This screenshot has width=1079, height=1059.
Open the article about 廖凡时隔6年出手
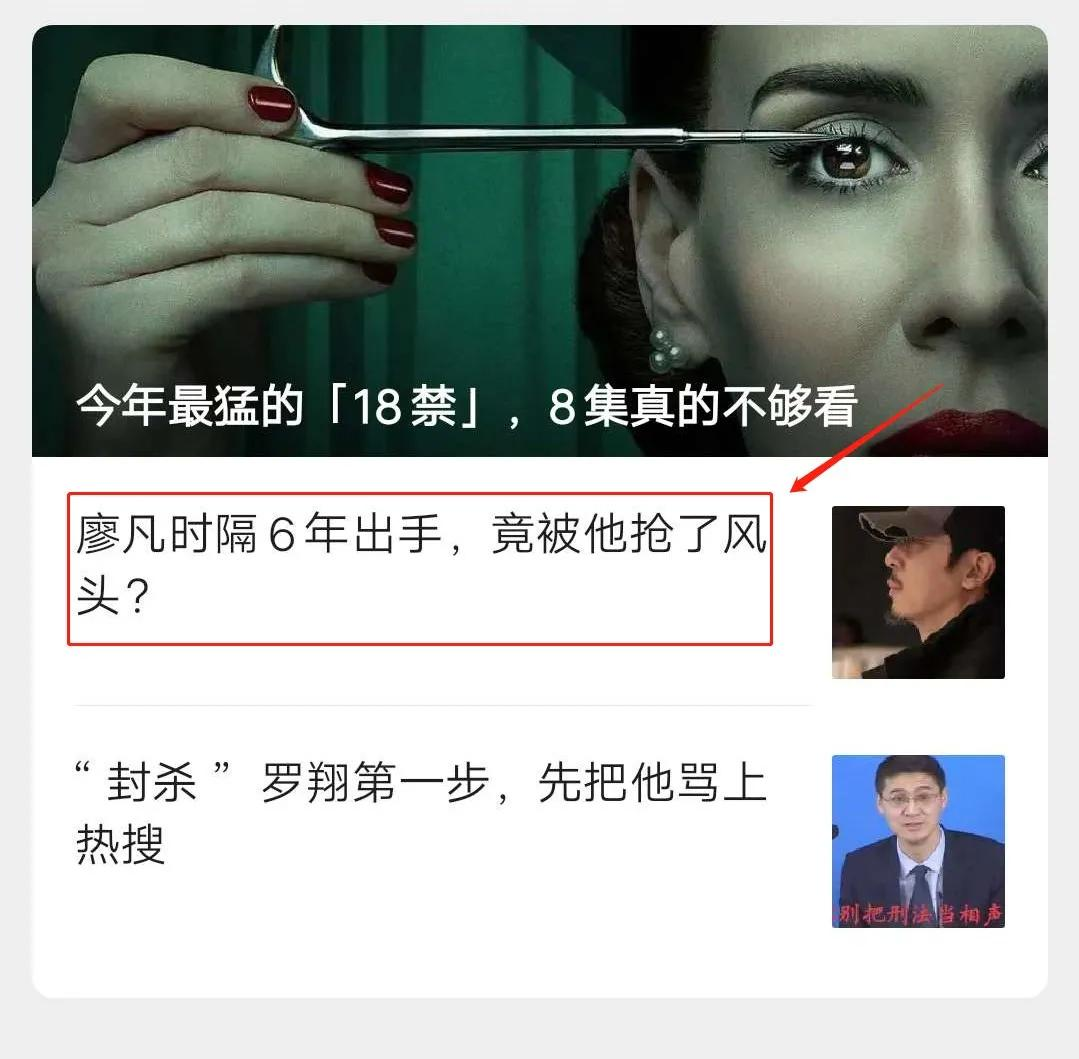click(x=420, y=567)
